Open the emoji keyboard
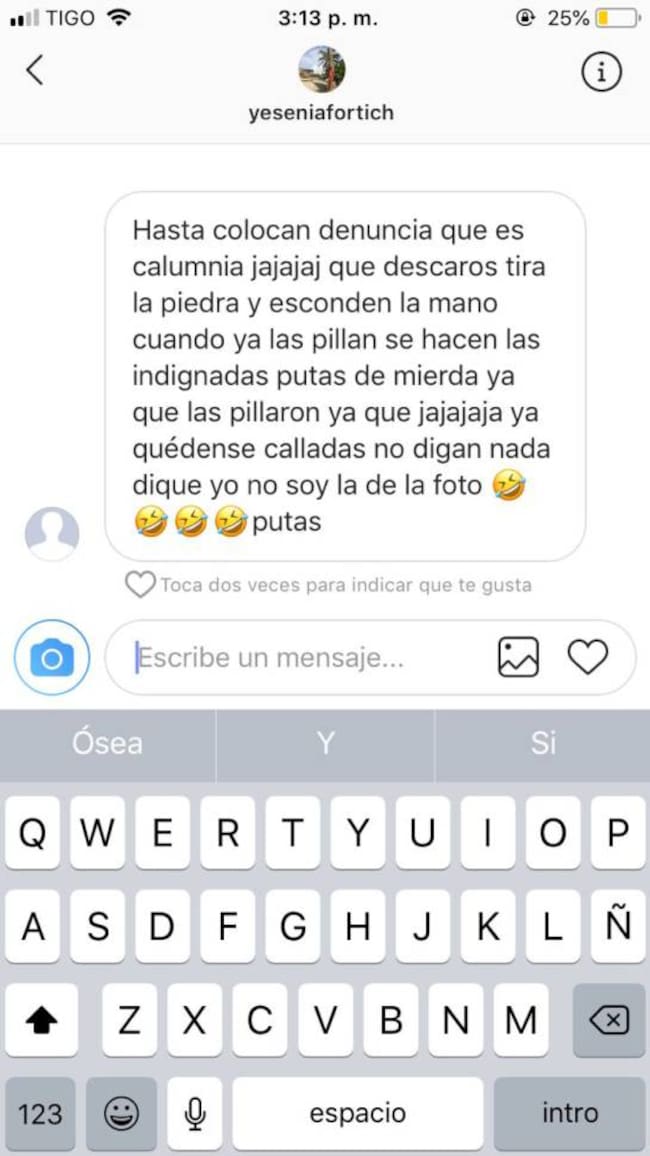 tap(121, 1113)
